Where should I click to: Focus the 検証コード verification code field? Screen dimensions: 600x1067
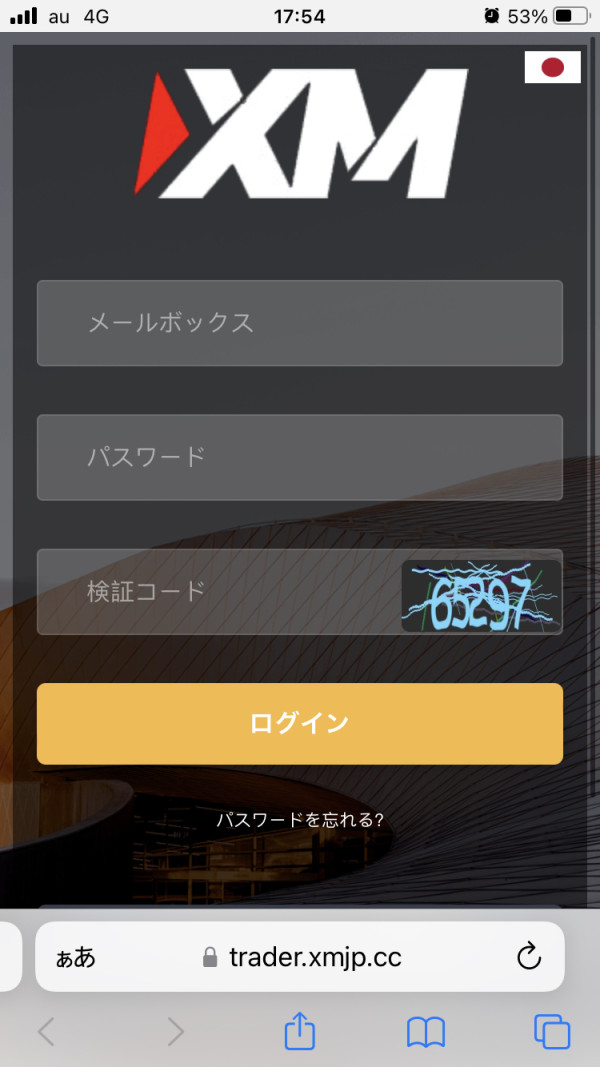(218, 591)
